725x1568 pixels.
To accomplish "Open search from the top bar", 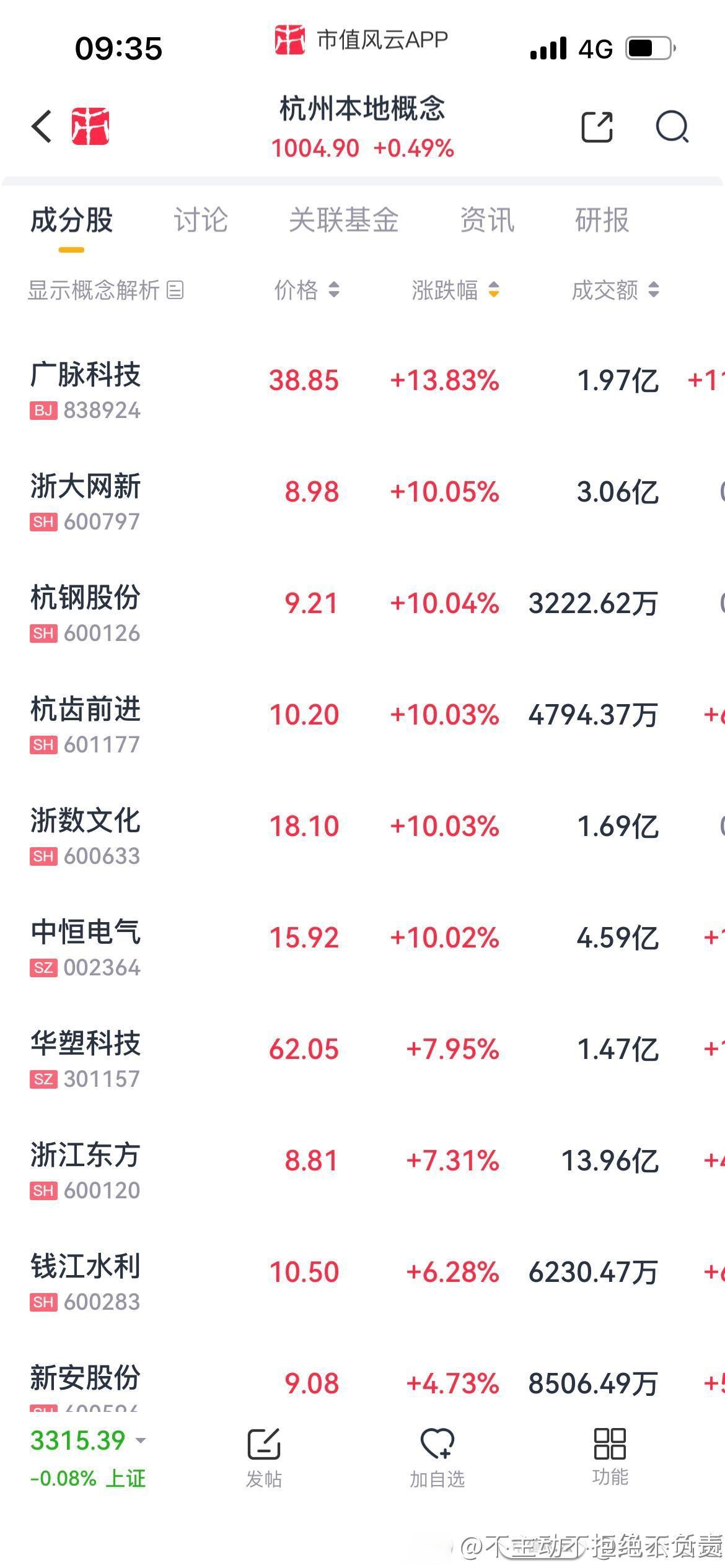I will [x=672, y=127].
